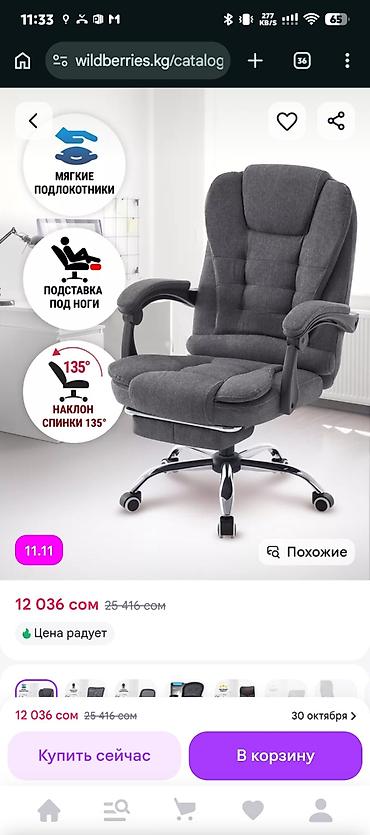Open a new browser tab
The image size is (370, 835).
(255, 61)
